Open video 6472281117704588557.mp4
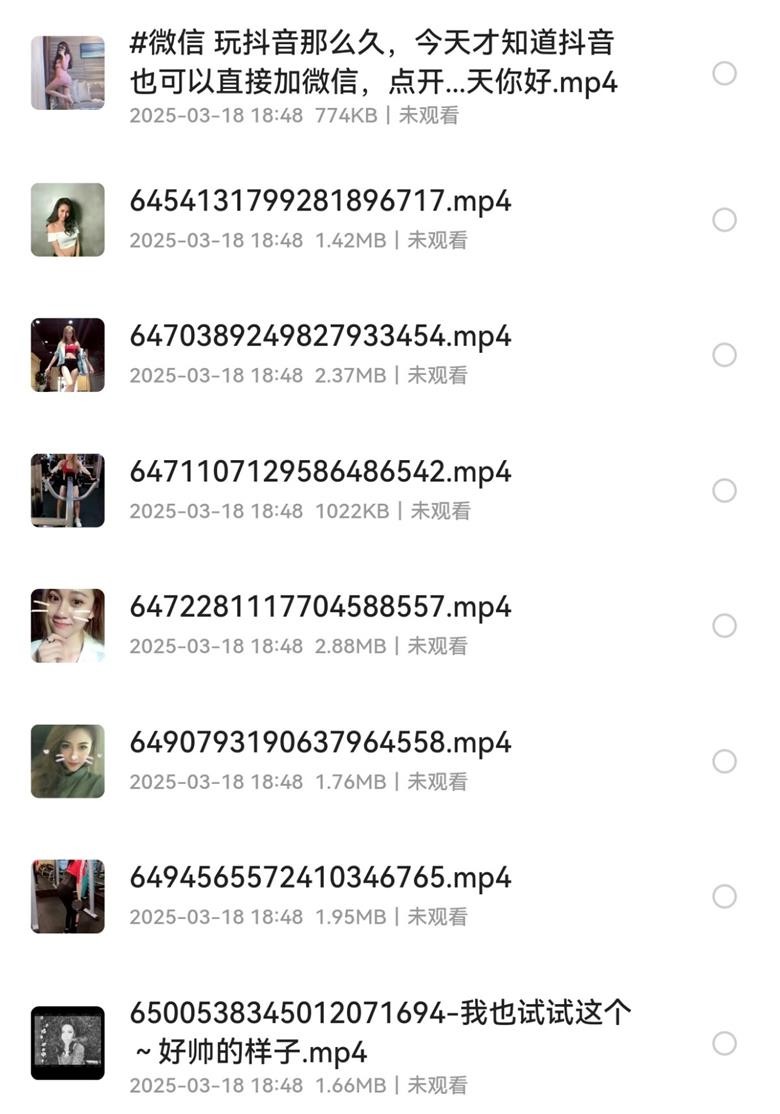 click(x=320, y=608)
